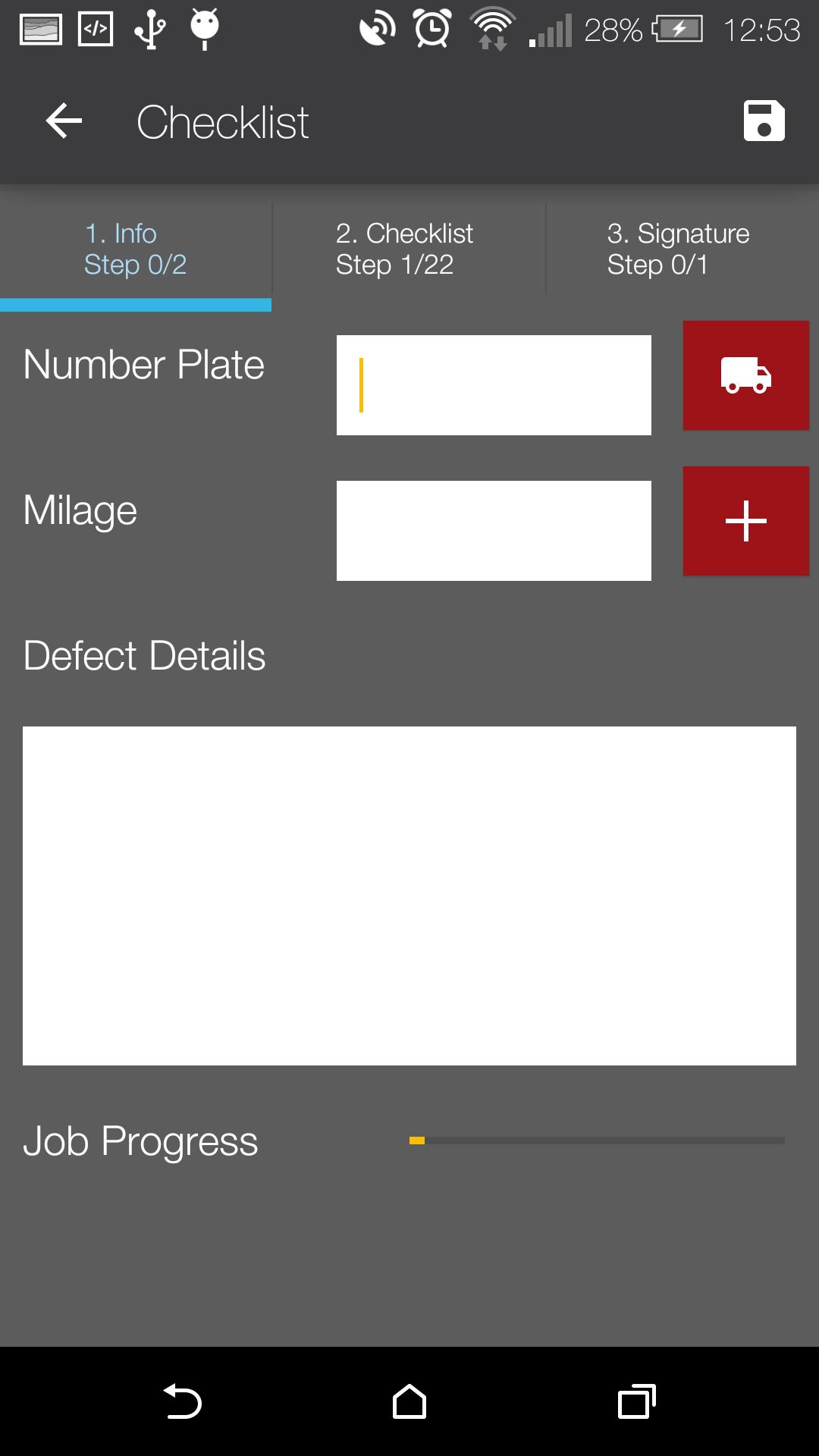Go back using the app bar arrow
819x1456 pixels.
(64, 121)
